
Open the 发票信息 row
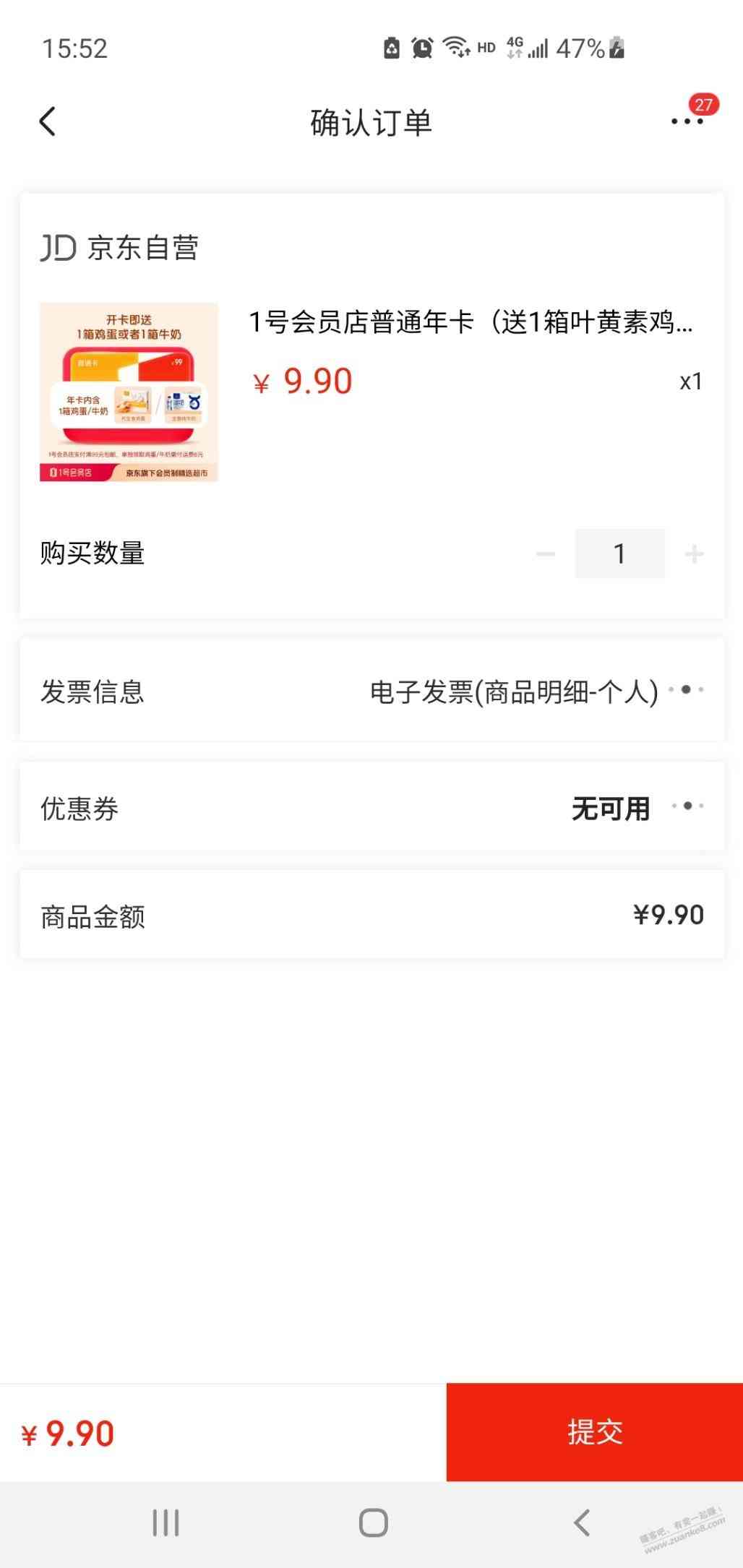[x=371, y=692]
